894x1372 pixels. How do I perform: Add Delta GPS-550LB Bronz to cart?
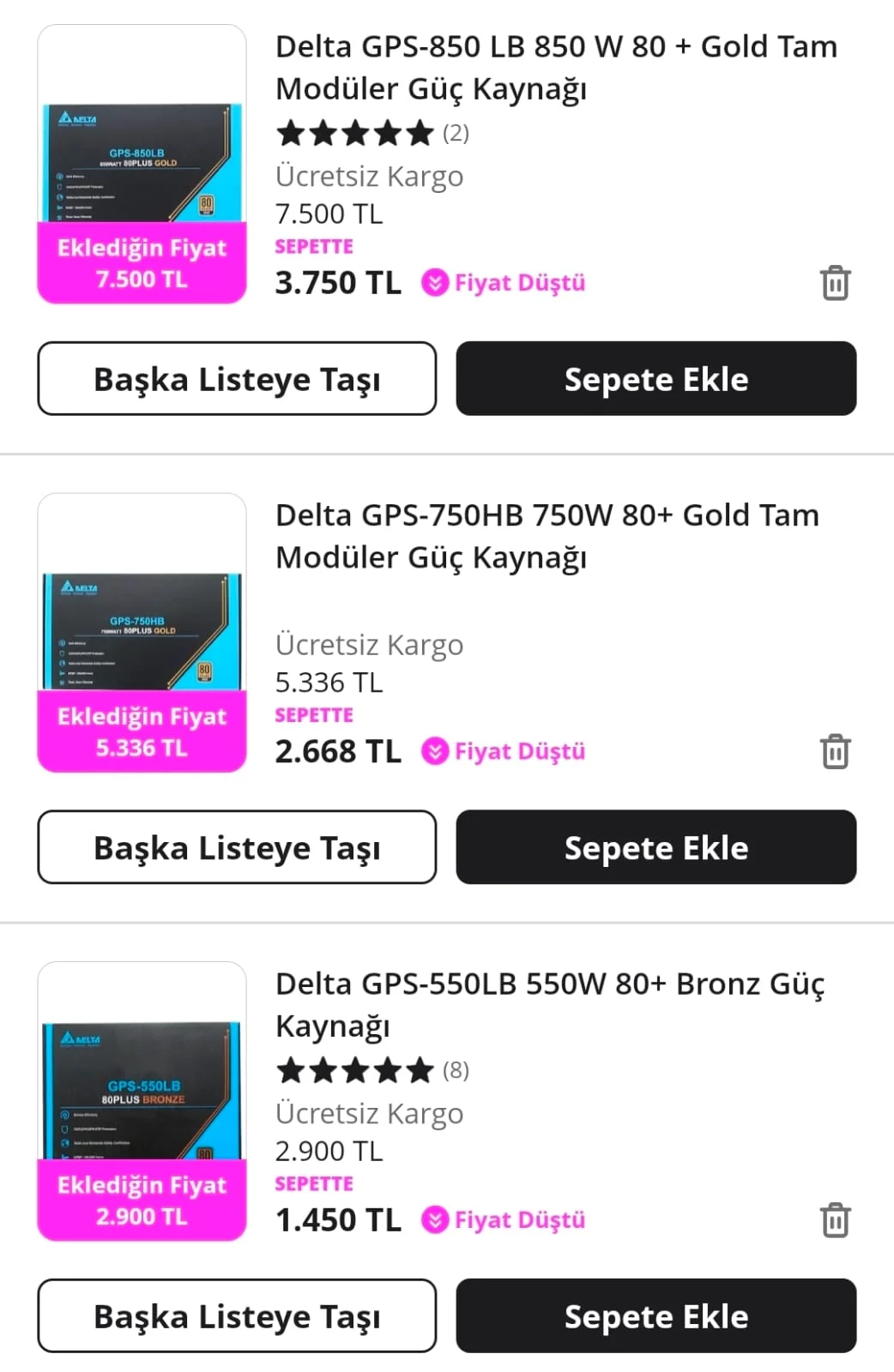(x=655, y=1316)
